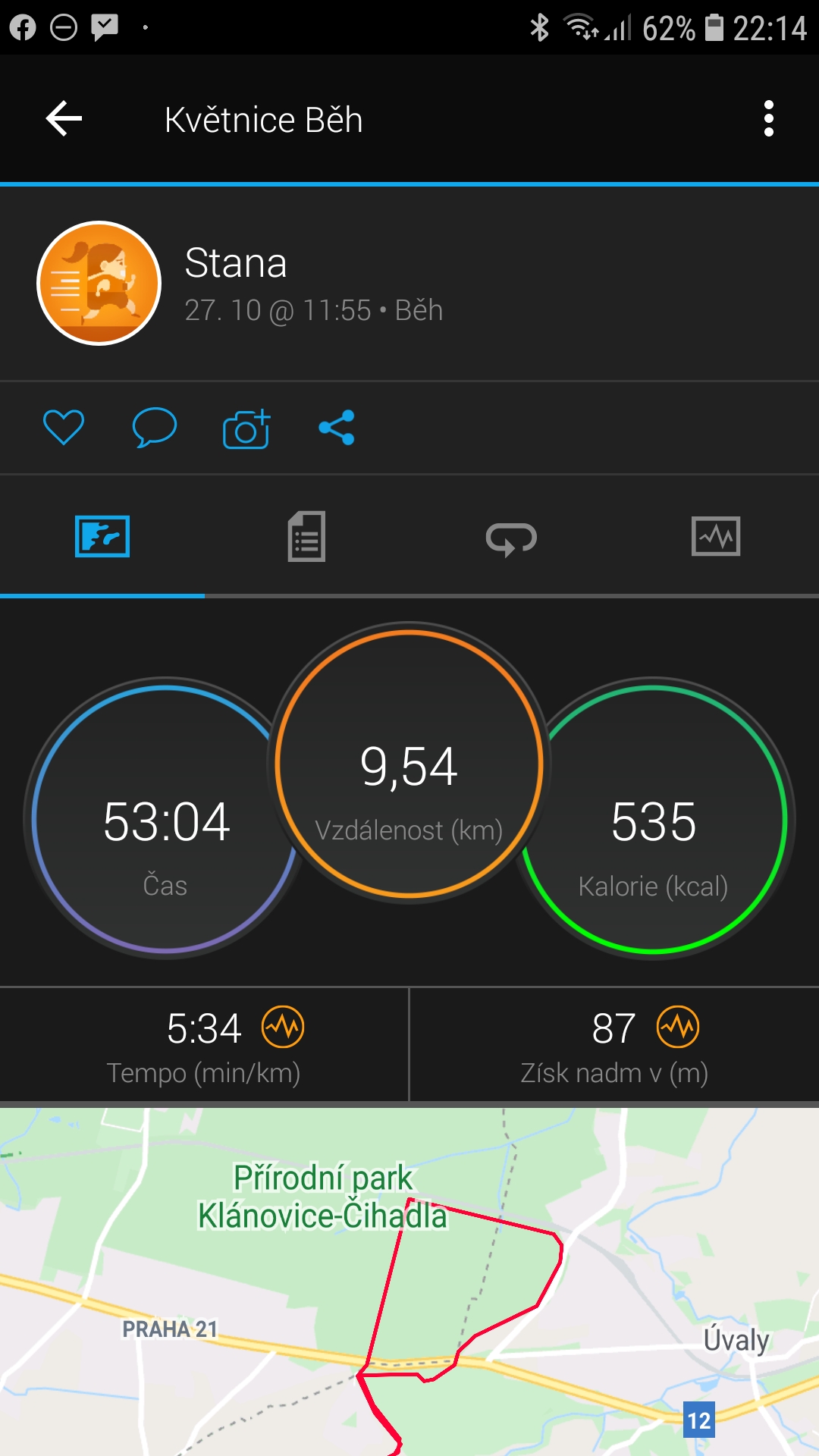Switch to the stats details tab
Screen dimensions: 819x1456
click(306, 536)
